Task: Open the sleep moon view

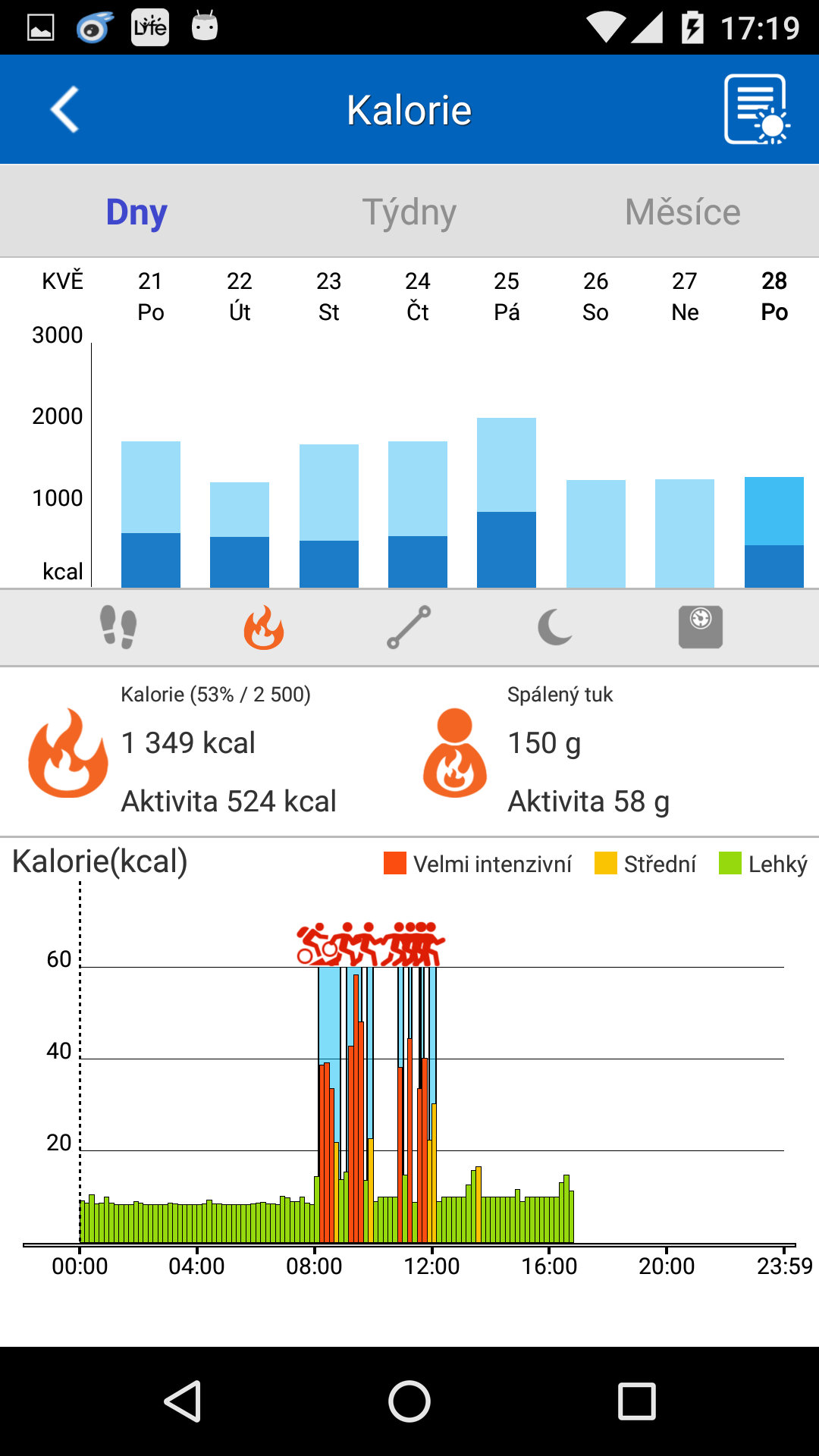Action: point(555,627)
